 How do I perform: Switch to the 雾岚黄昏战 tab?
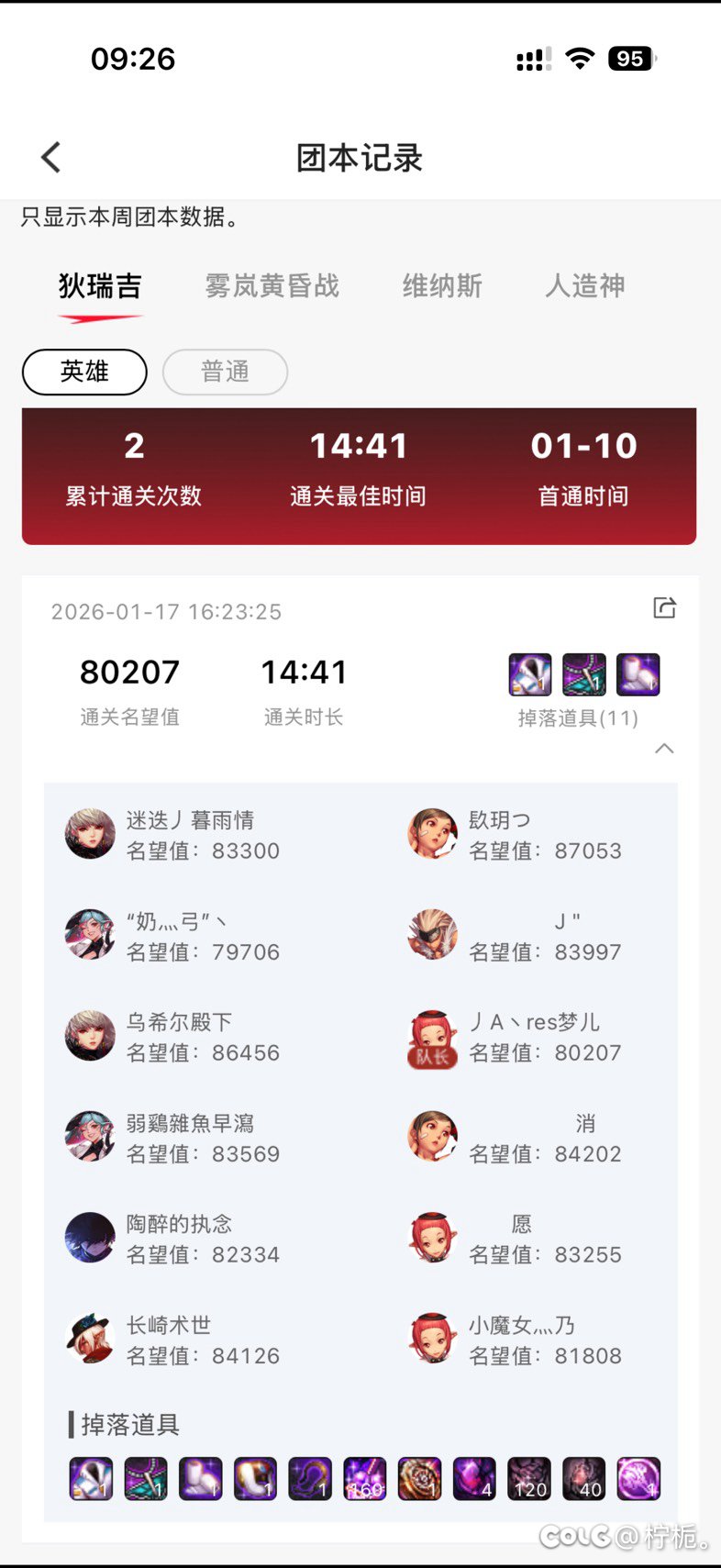[x=272, y=286]
